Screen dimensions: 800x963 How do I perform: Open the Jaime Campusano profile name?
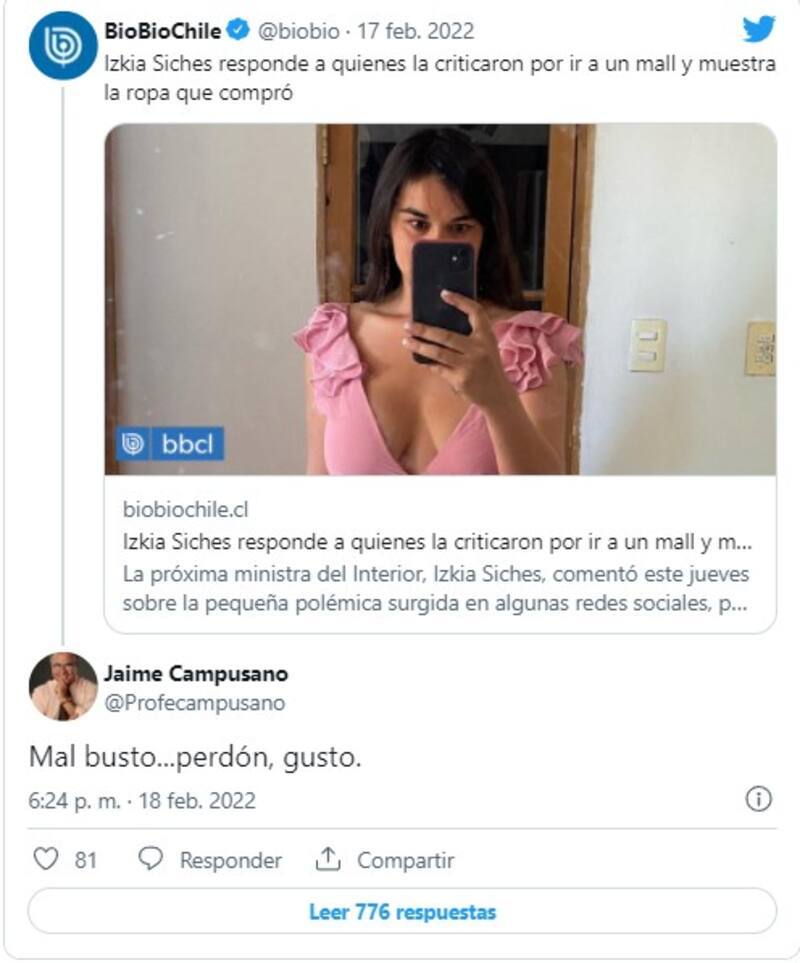196,673
